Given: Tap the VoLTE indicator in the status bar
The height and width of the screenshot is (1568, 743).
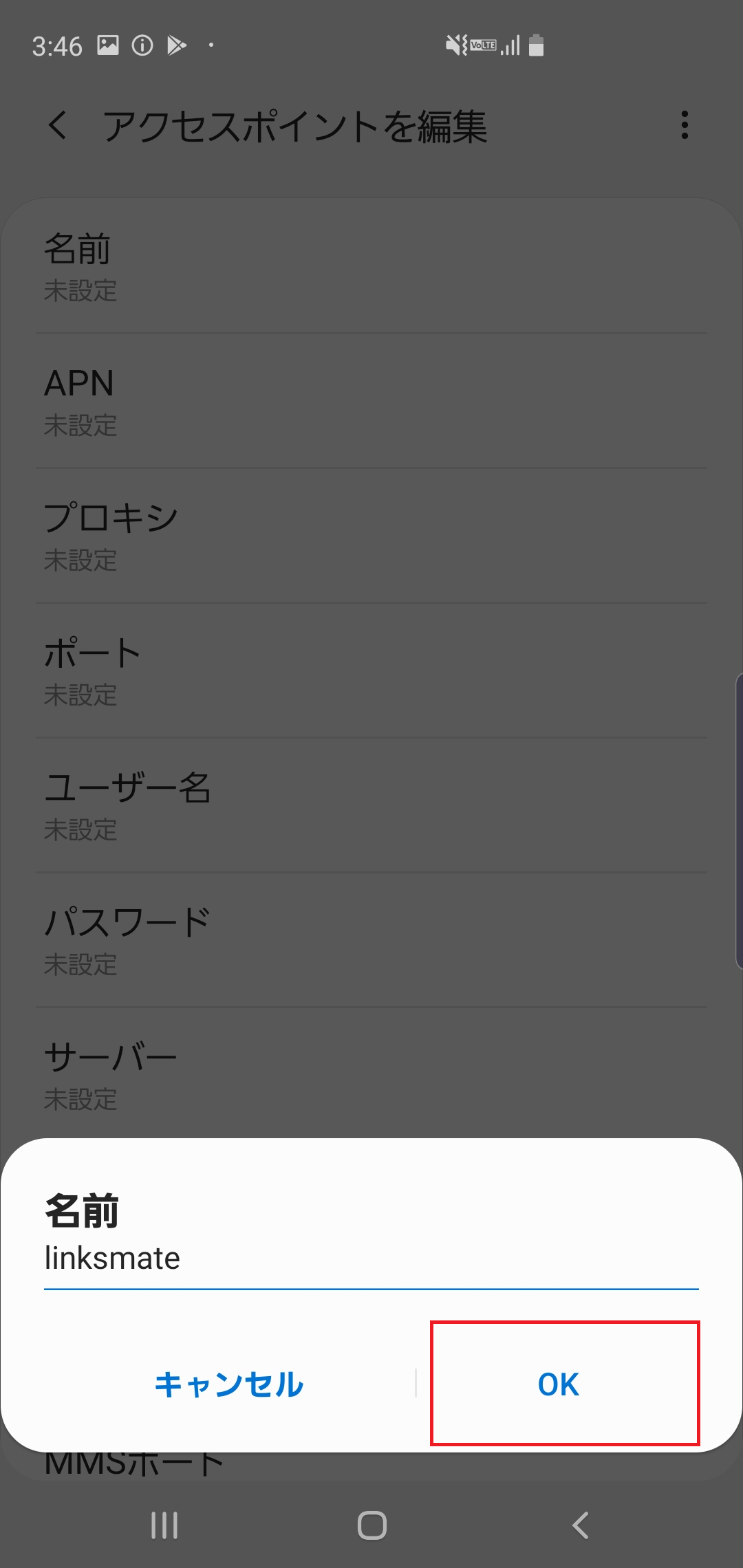Looking at the screenshot, I should [x=484, y=44].
